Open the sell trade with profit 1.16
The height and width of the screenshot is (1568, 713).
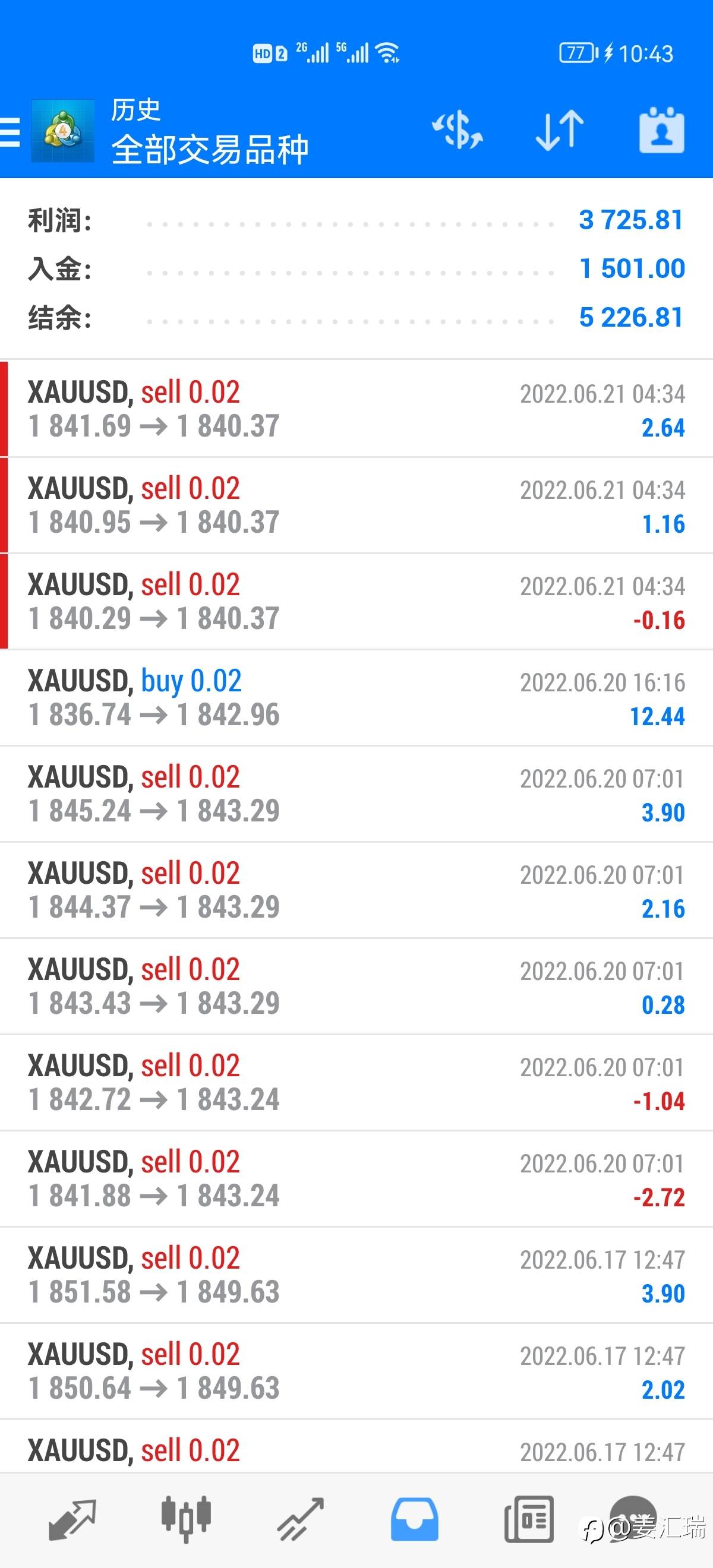click(356, 505)
